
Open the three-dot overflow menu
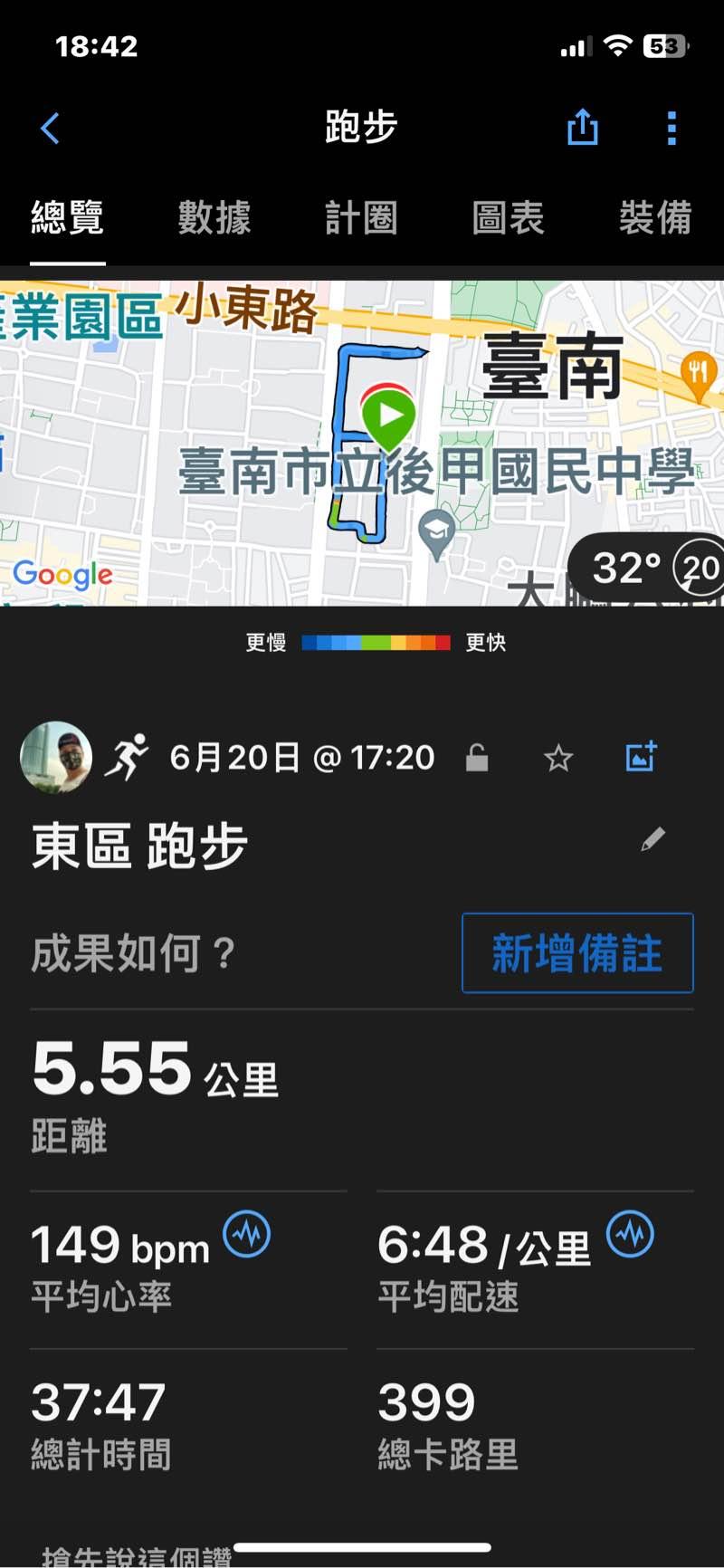(x=672, y=129)
